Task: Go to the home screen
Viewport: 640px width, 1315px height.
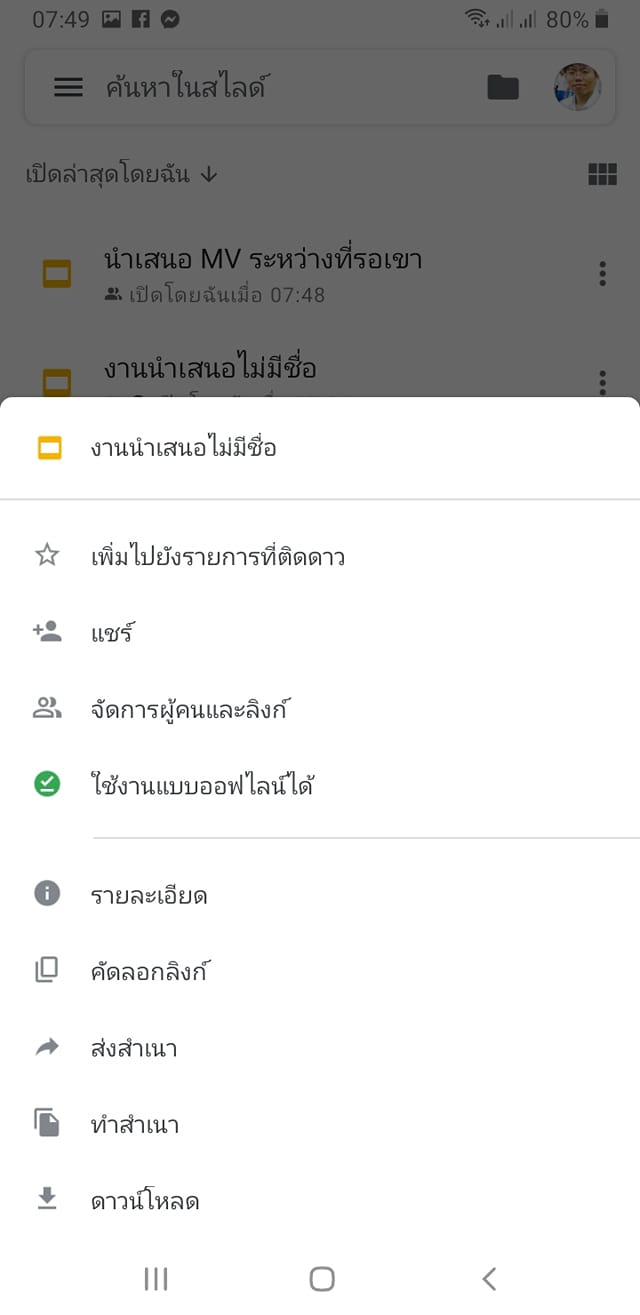Action: [x=321, y=1278]
